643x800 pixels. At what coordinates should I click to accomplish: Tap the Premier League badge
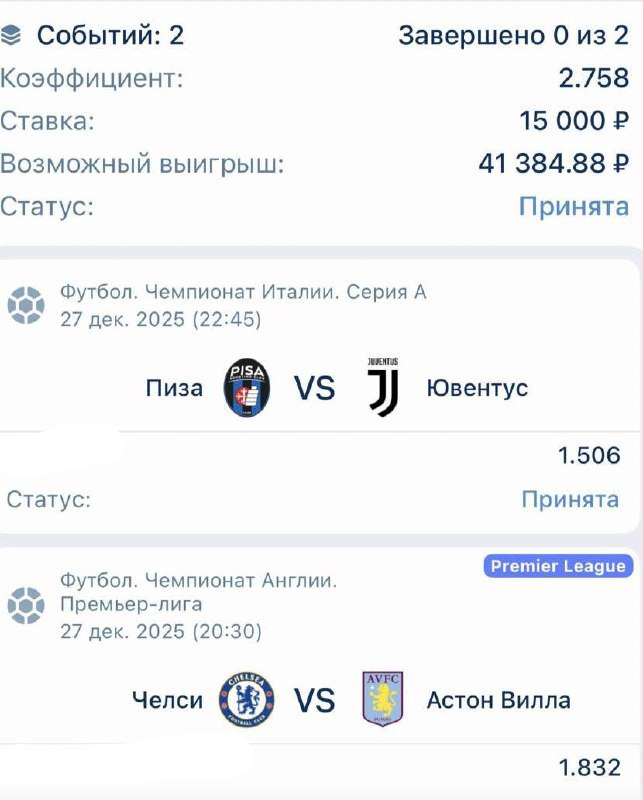click(558, 566)
